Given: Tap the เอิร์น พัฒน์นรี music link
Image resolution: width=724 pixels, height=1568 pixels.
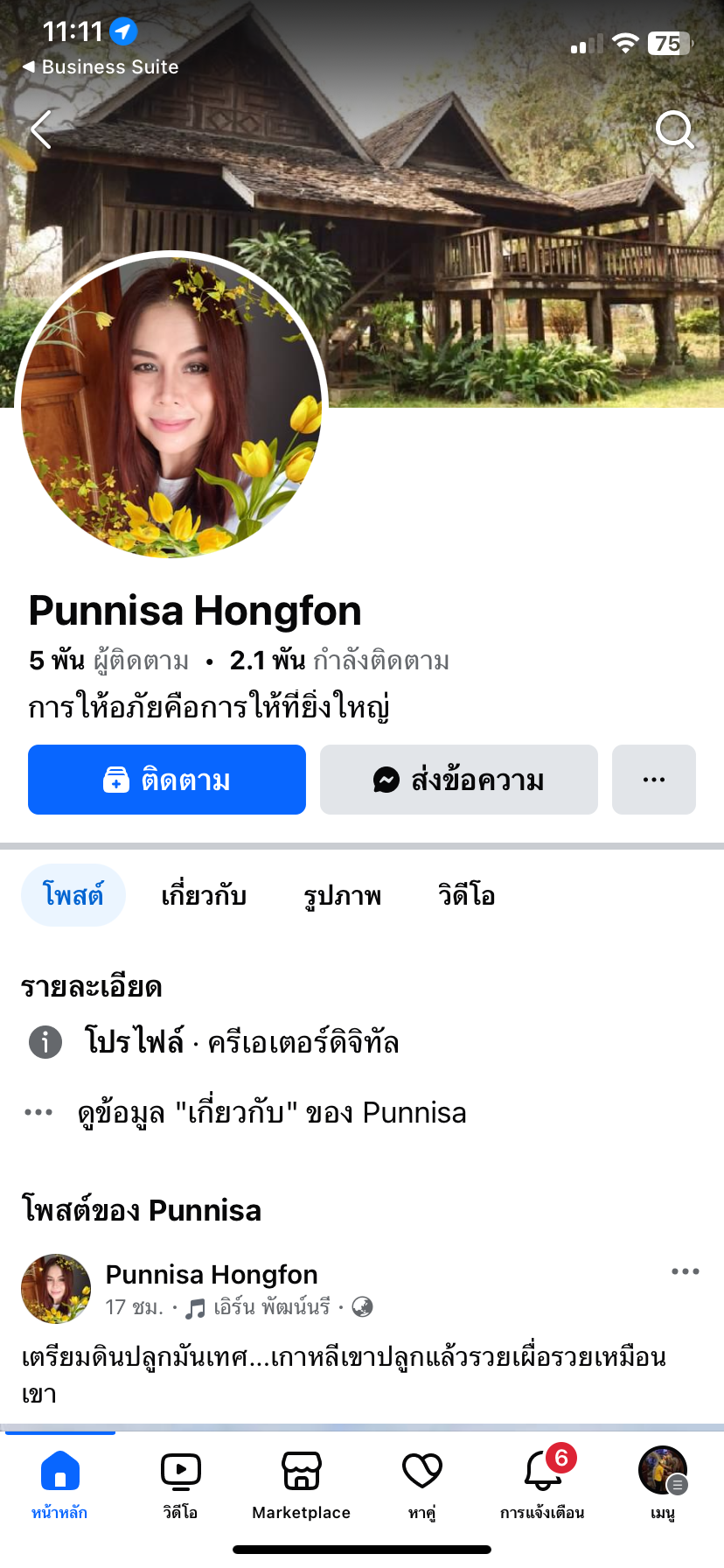Looking at the screenshot, I should 271,1307.
